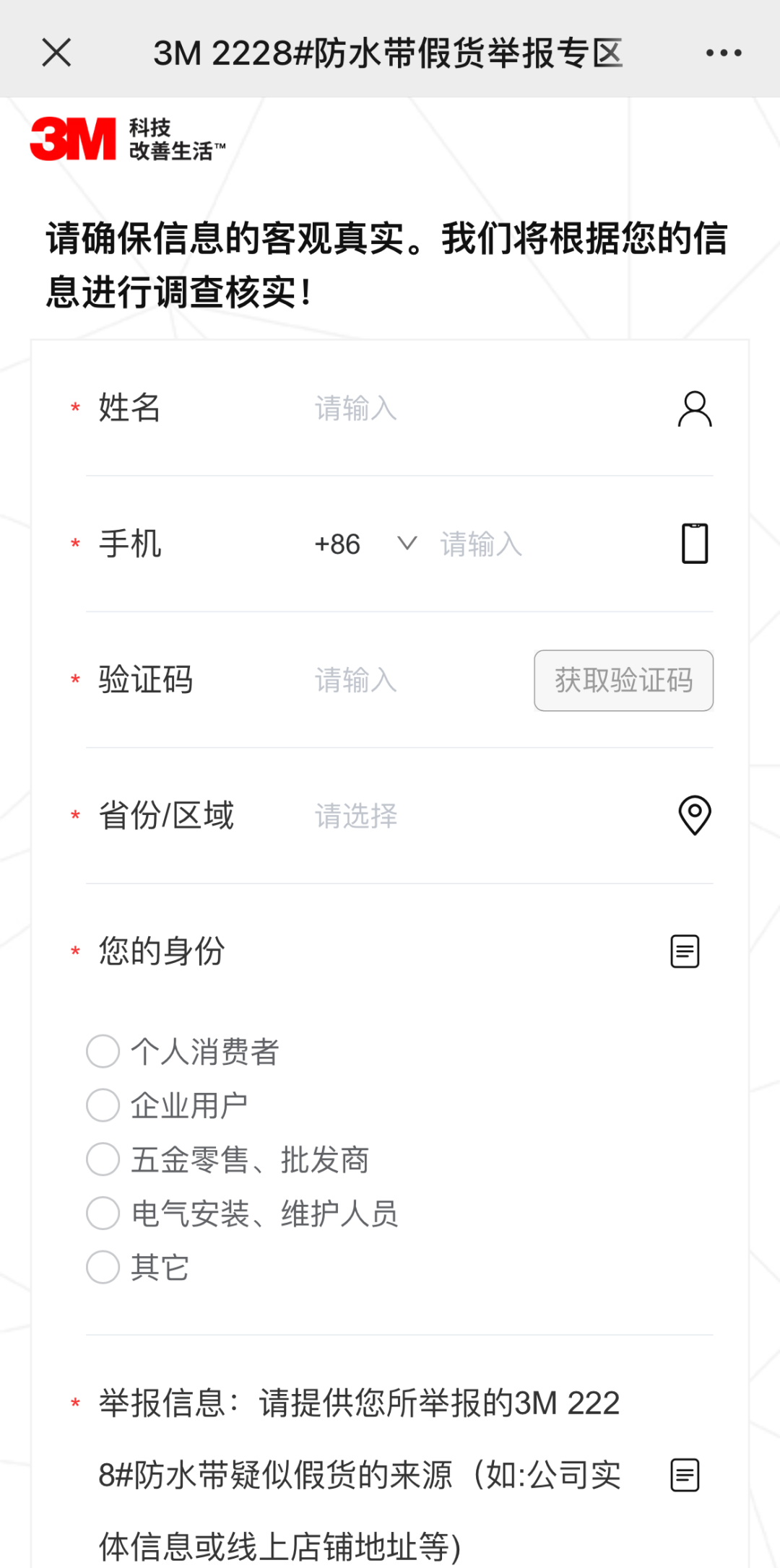This screenshot has height=1568, width=780.
Task: Click the person icon in the 姓名 field
Action: [x=694, y=409]
